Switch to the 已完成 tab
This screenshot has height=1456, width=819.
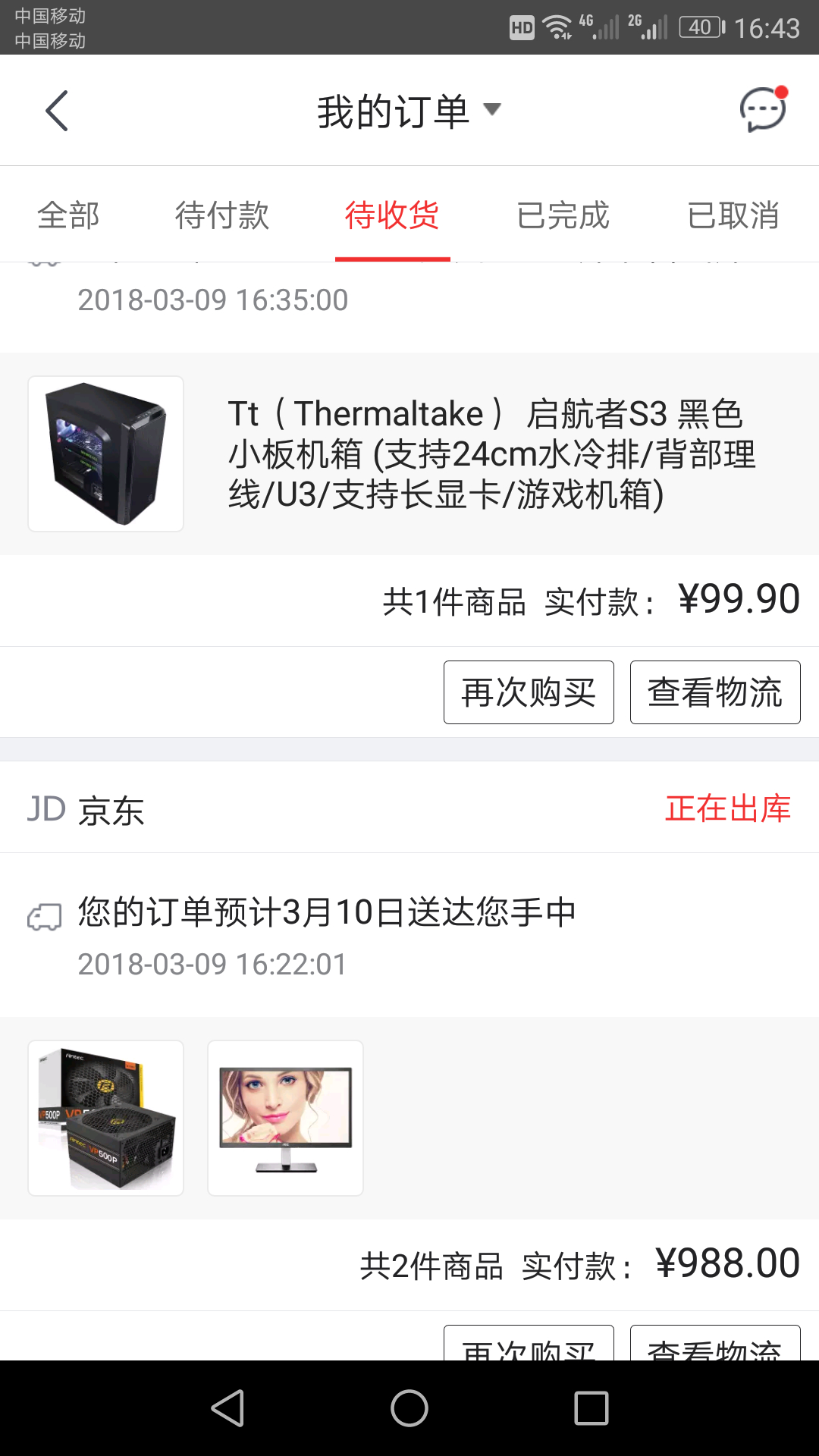[563, 215]
